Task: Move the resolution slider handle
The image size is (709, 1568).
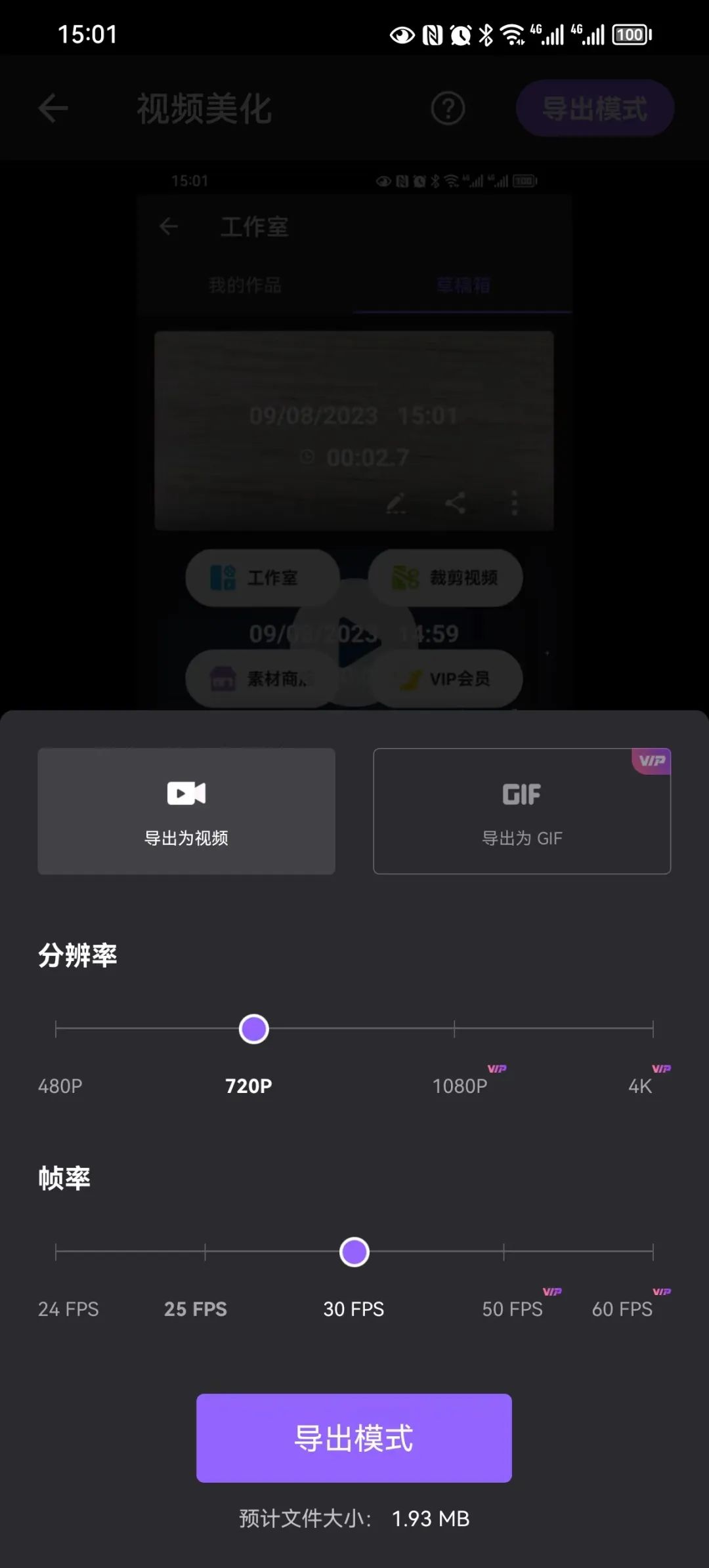Action: (x=253, y=1028)
